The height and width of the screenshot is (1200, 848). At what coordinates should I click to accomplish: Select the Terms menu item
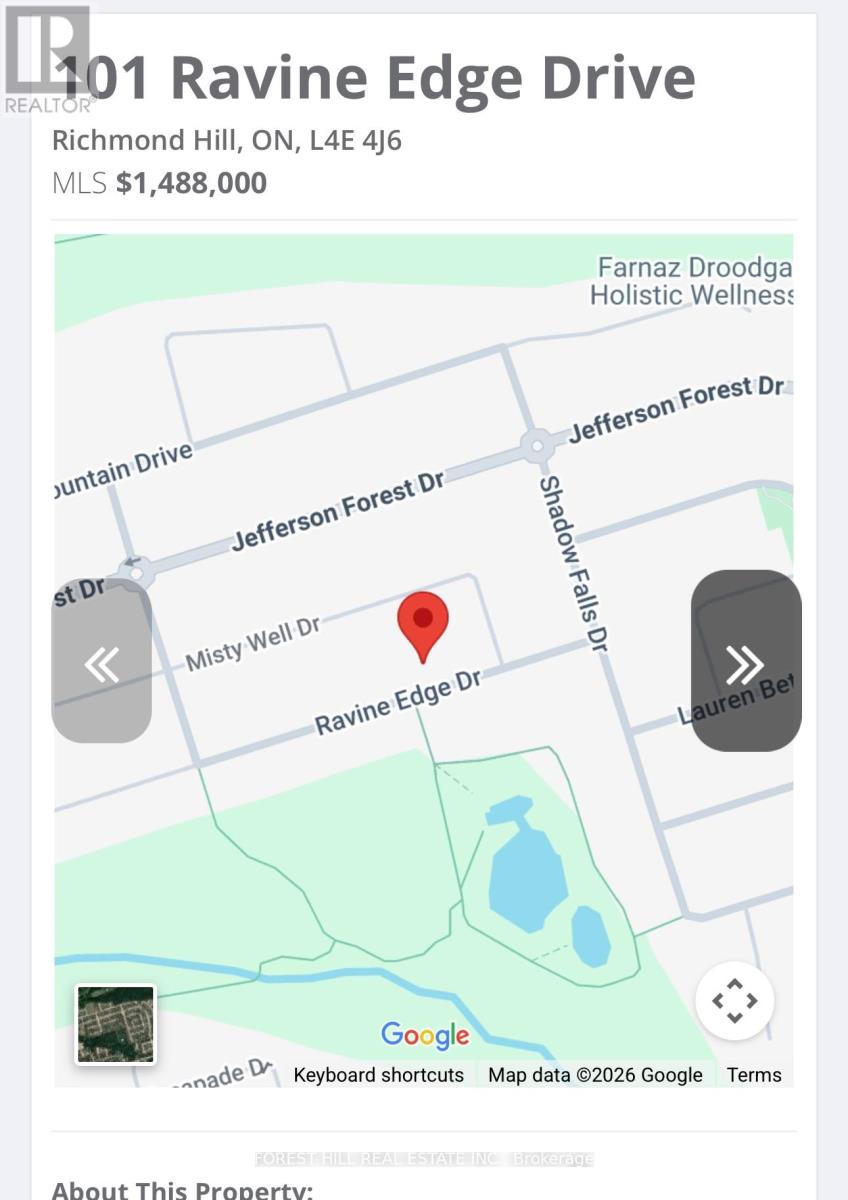754,1075
